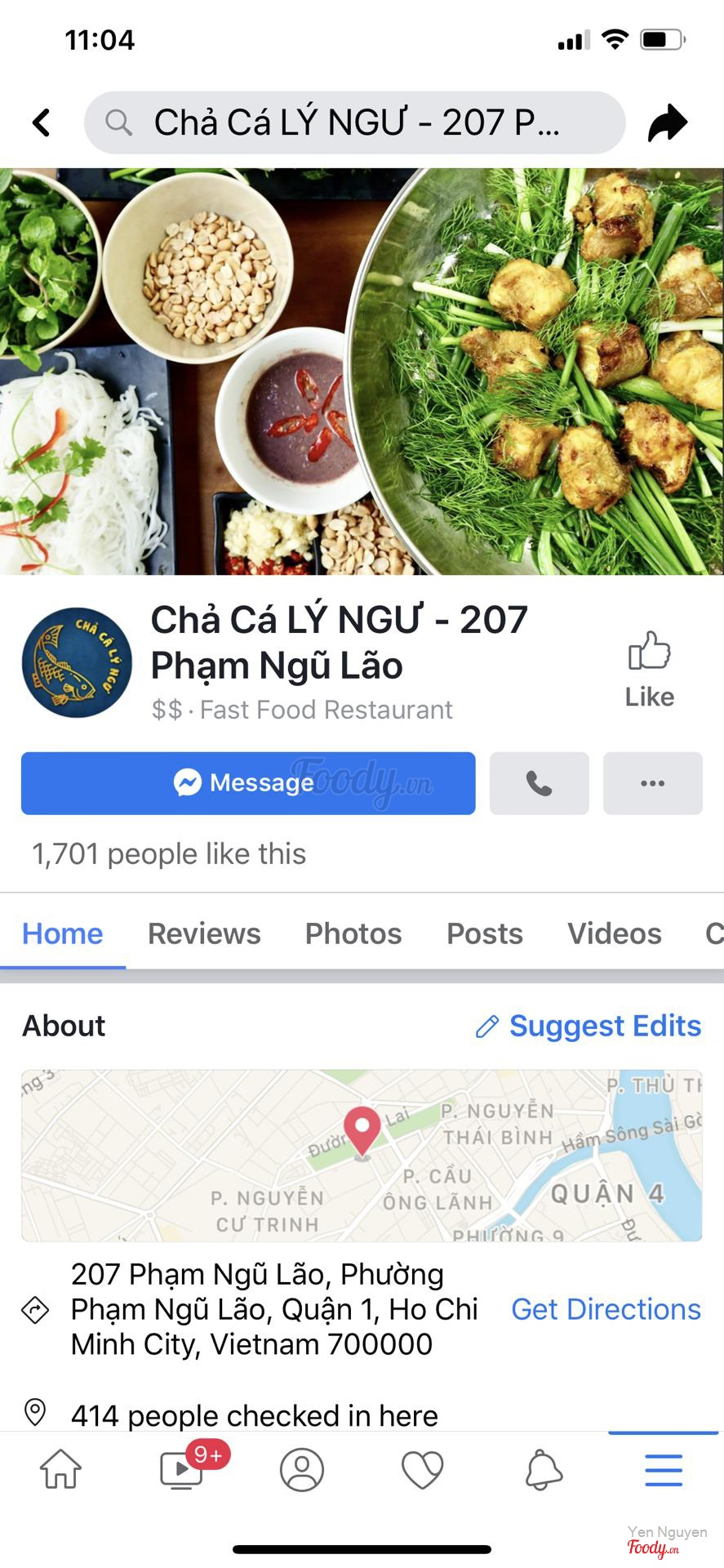Get Directions to 207 Phạm Ngũ Lão
The image size is (724, 1568).
[x=606, y=1309]
